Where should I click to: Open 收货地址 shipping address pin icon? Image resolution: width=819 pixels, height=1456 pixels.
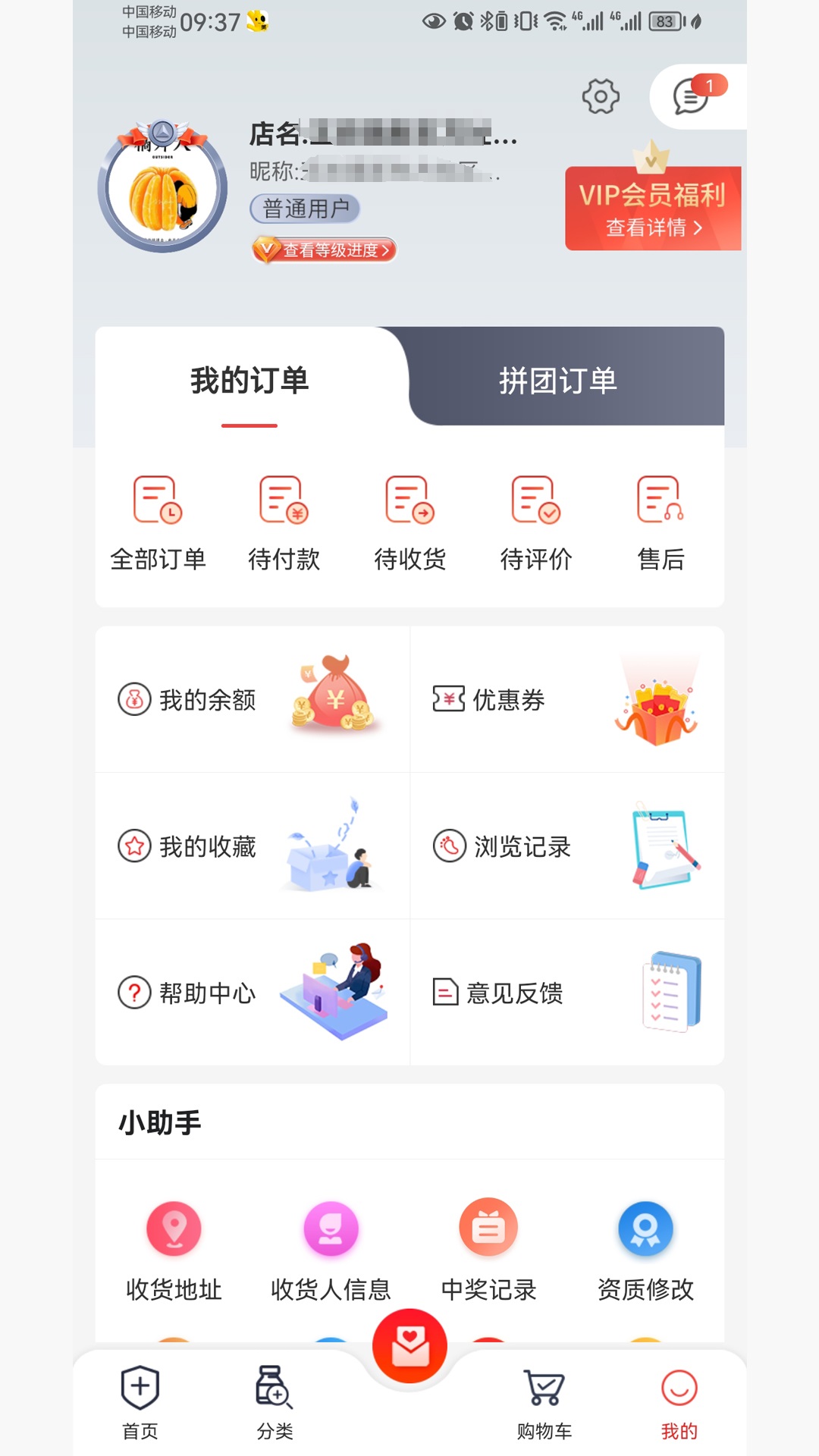(x=174, y=1226)
